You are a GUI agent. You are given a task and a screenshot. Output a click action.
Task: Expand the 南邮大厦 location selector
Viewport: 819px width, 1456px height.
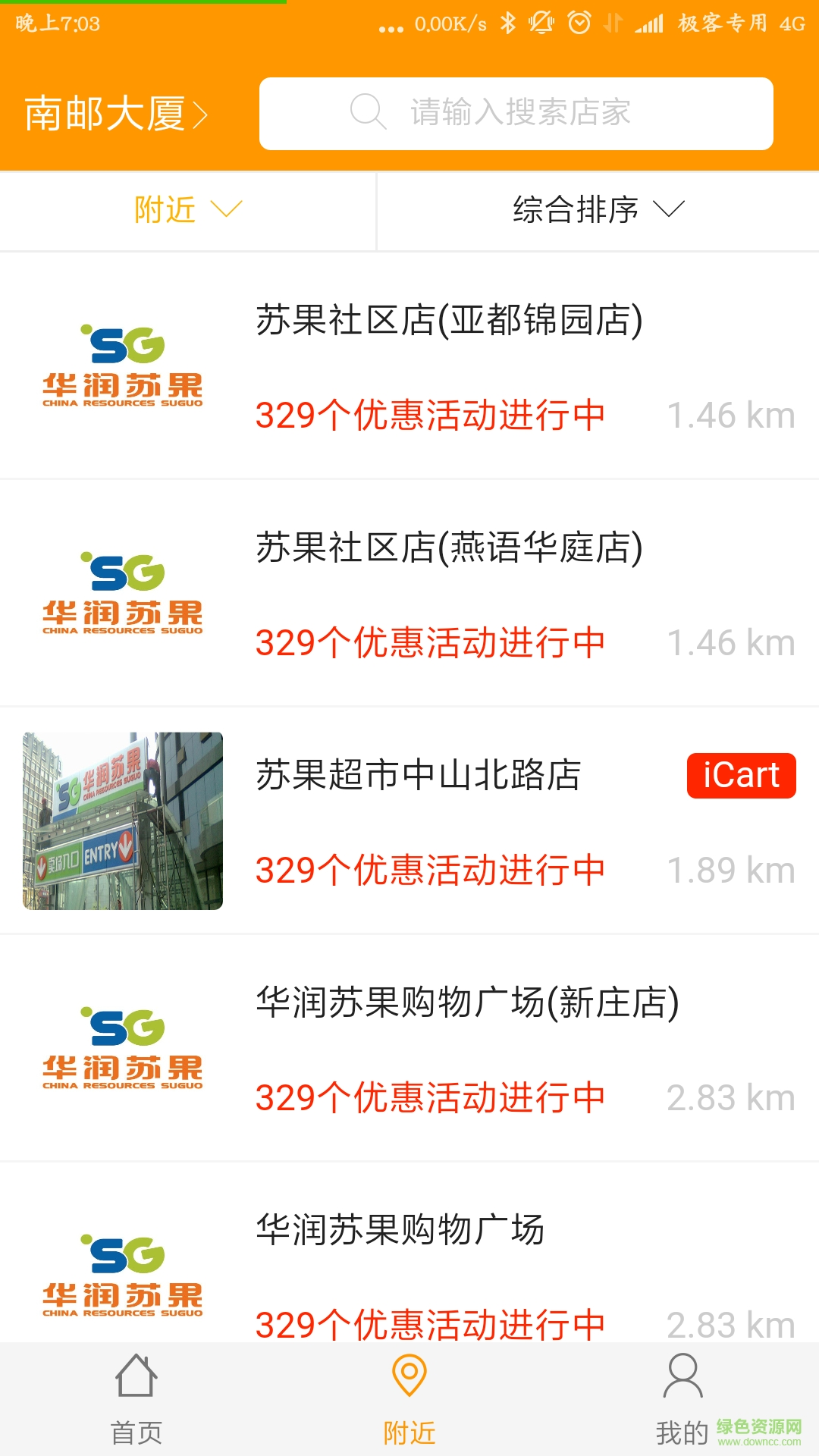click(115, 112)
